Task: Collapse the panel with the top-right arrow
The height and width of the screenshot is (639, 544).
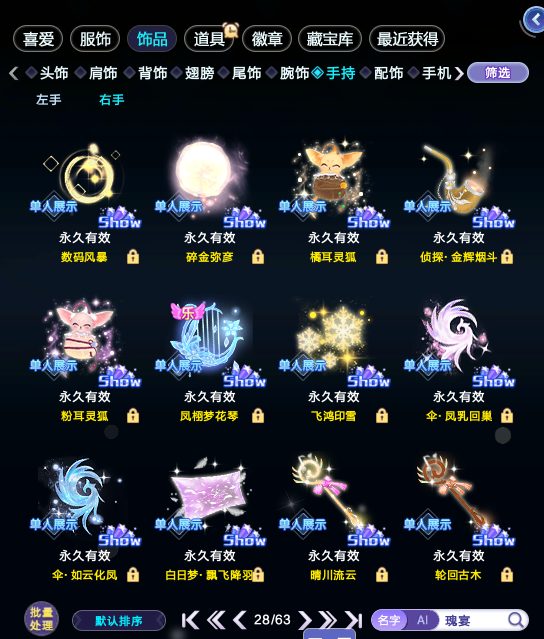Action: tap(534, 20)
